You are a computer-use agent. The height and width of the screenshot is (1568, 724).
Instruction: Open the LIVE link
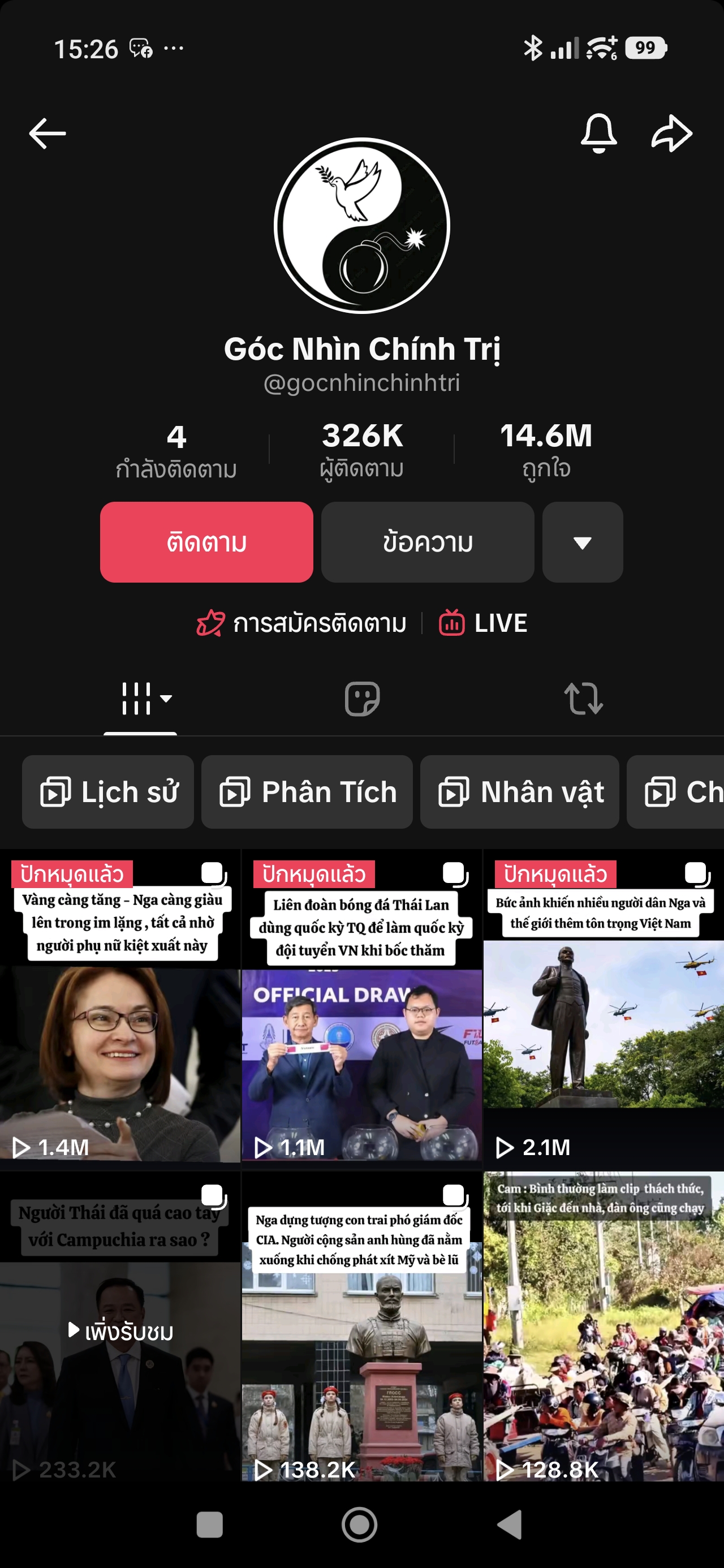(484, 623)
